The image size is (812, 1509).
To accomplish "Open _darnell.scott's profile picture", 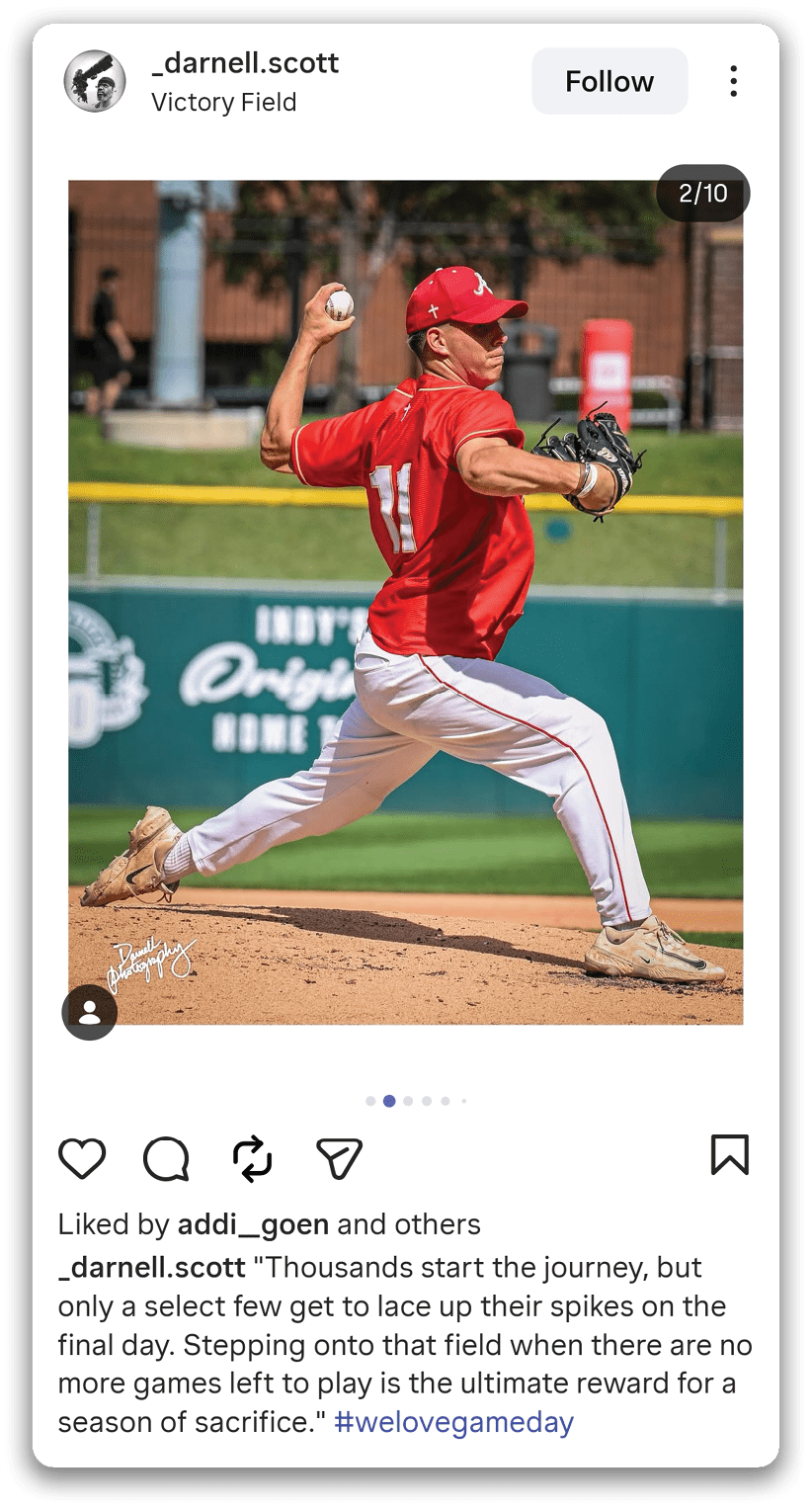I will tap(95, 81).
